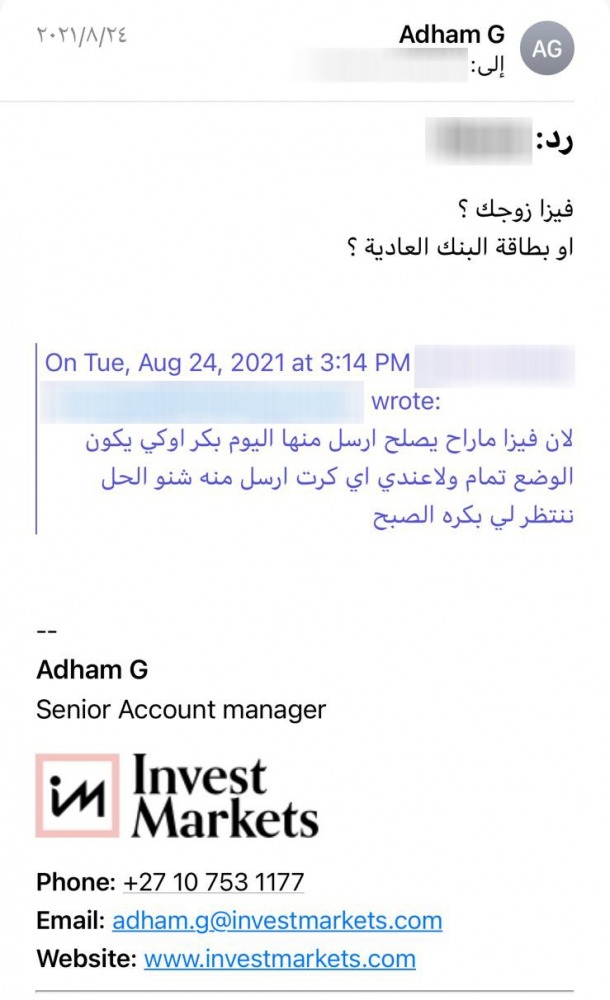The height and width of the screenshot is (1000, 610).
Task: Visit the www.investmarkets.com website link
Action: tap(279, 958)
